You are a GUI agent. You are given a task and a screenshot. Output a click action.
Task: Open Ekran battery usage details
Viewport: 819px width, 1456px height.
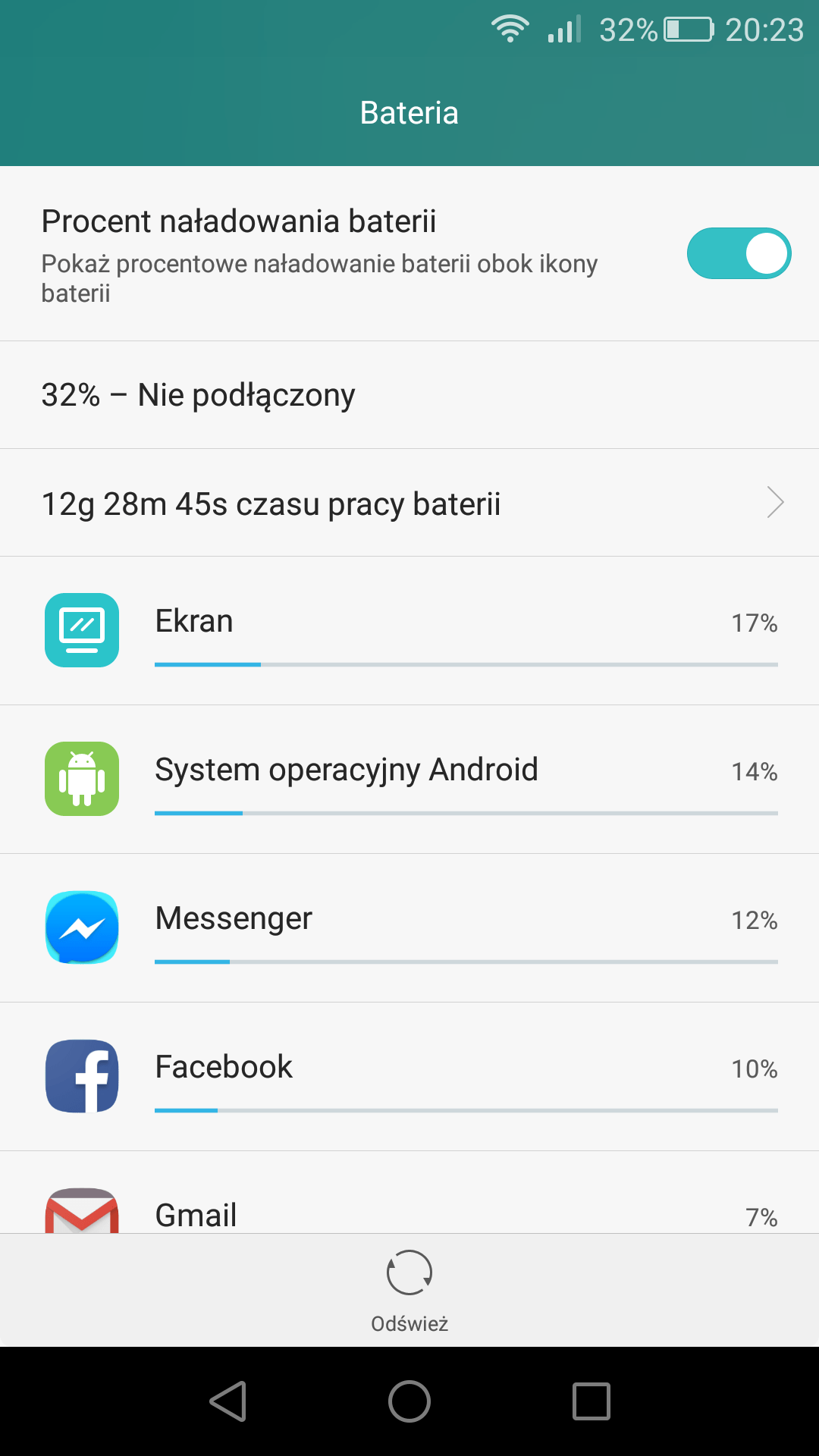[x=409, y=631]
